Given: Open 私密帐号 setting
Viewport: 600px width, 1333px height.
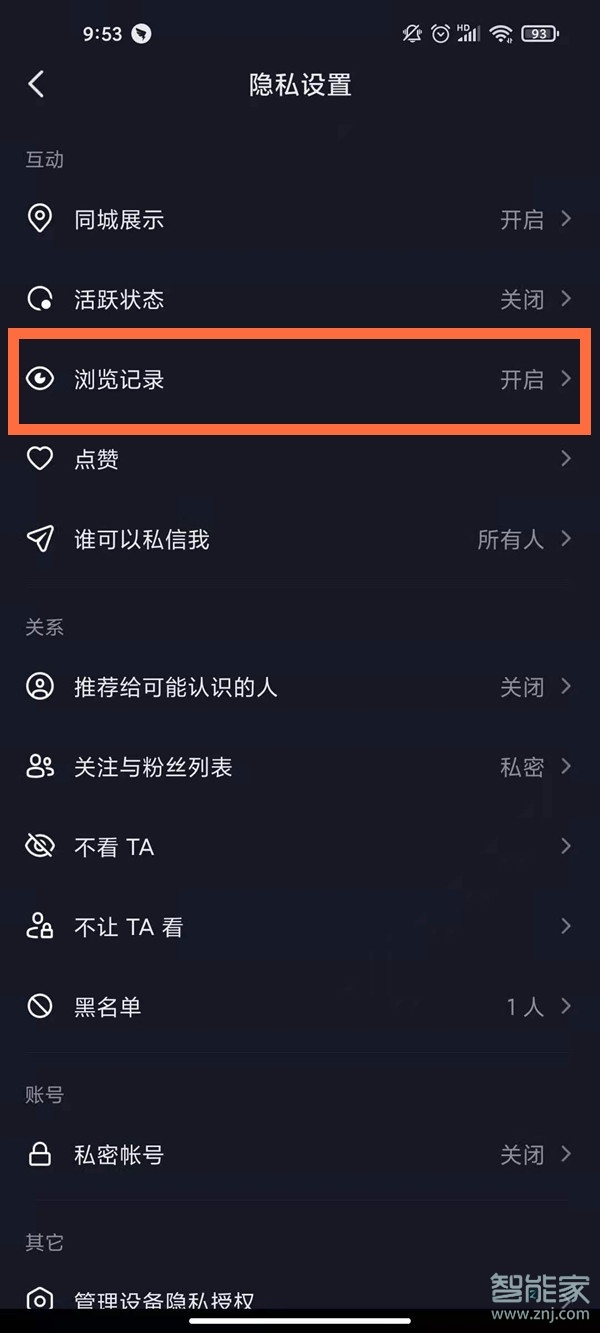Looking at the screenshot, I should tap(300, 1155).
